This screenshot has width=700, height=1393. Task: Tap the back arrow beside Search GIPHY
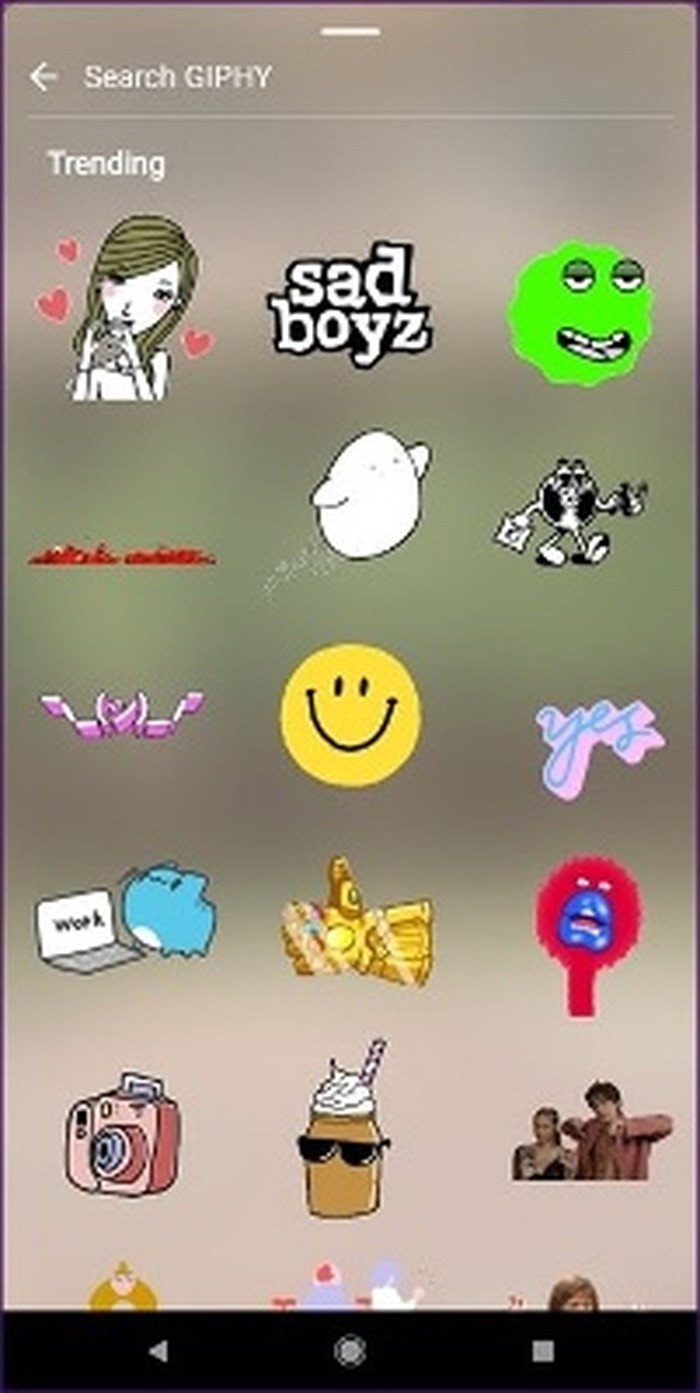point(43,77)
